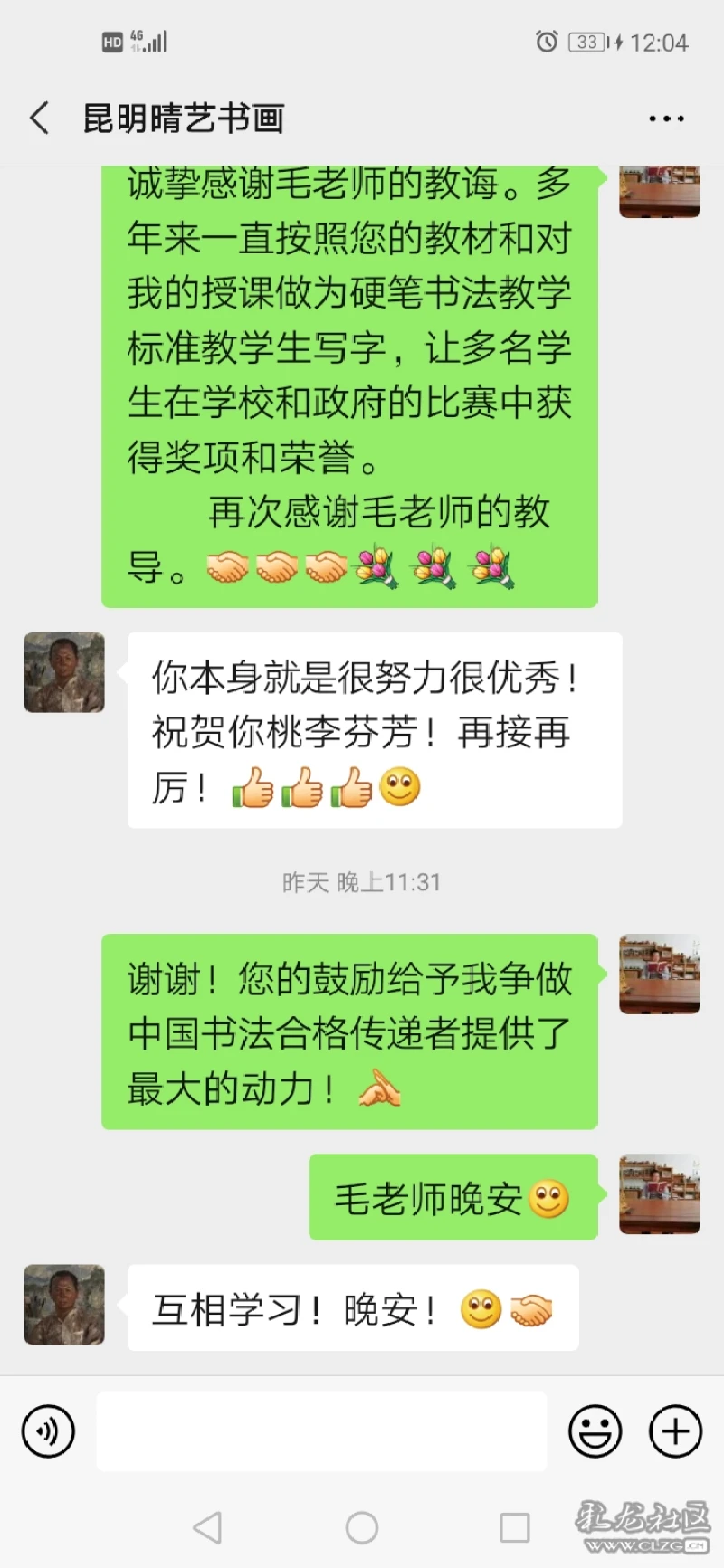The width and height of the screenshot is (724, 1568).
Task: Open contact avatar beside 你本身就是很努力 message
Action: 64,672
